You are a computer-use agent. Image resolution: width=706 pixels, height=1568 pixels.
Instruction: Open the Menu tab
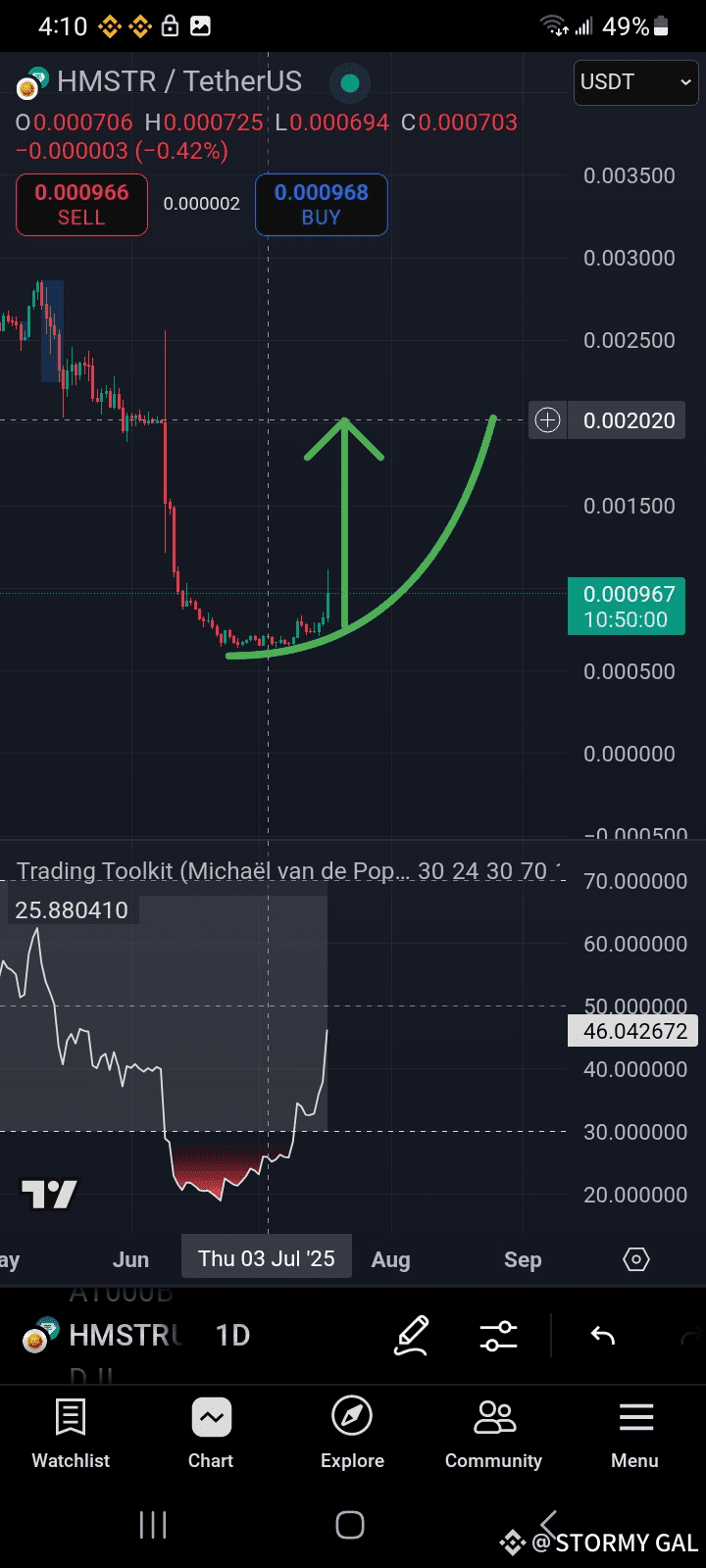[x=634, y=1433]
